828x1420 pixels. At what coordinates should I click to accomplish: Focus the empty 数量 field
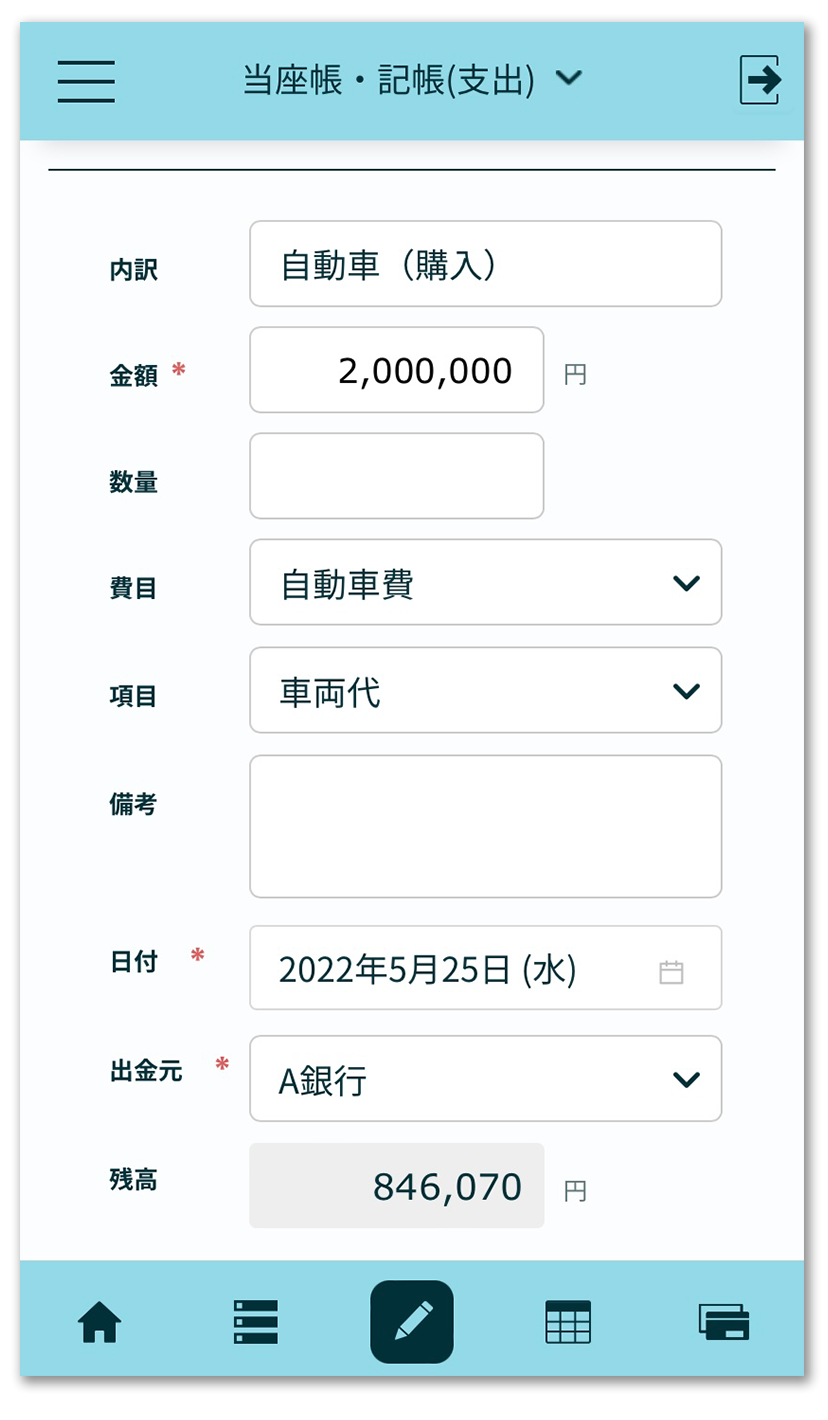click(x=396, y=476)
